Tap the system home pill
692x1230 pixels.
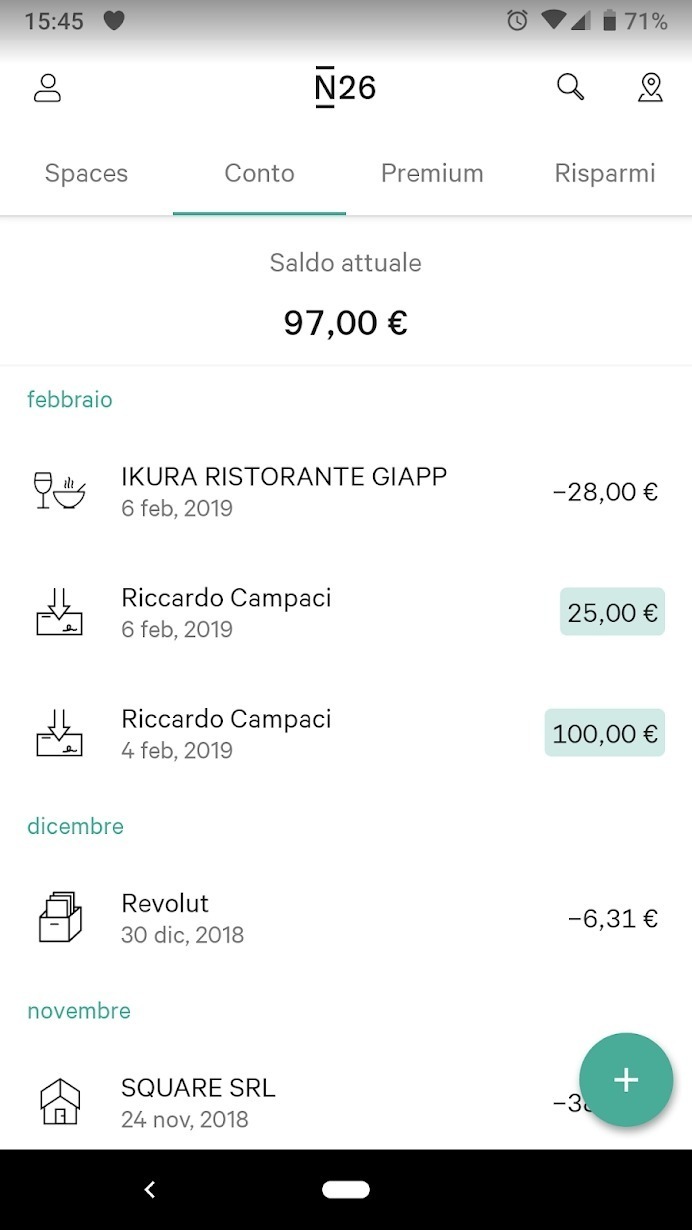click(x=345, y=1189)
